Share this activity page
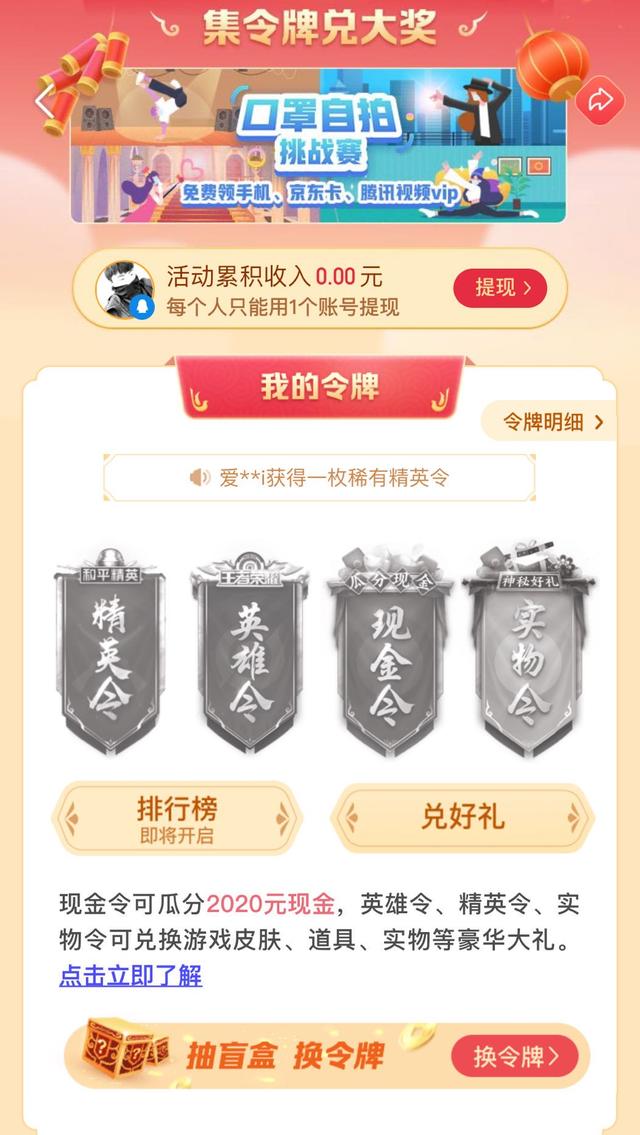640x1135 pixels. (x=600, y=99)
